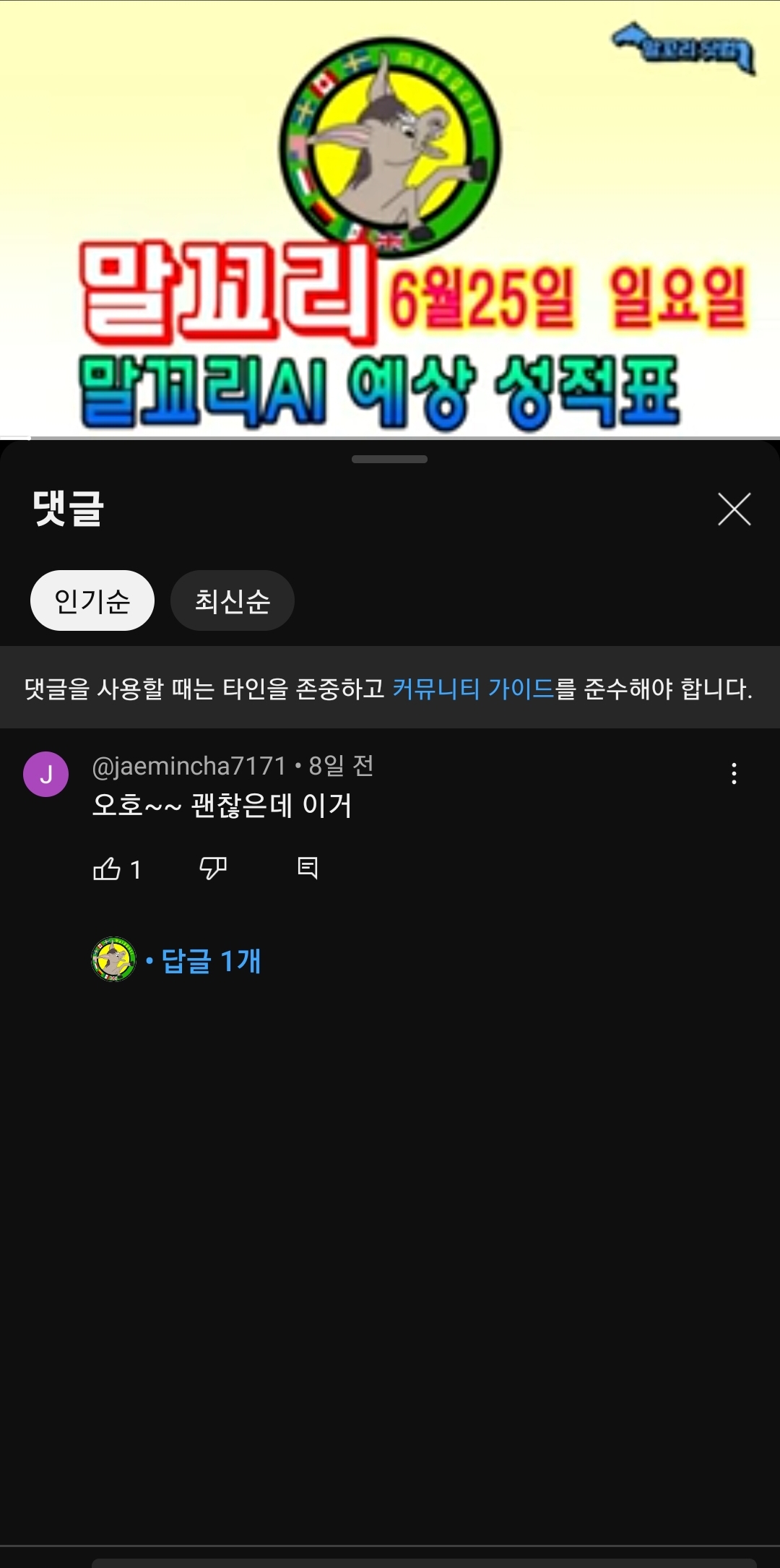Open the 커뮤니티 가이드 link

click(473, 689)
